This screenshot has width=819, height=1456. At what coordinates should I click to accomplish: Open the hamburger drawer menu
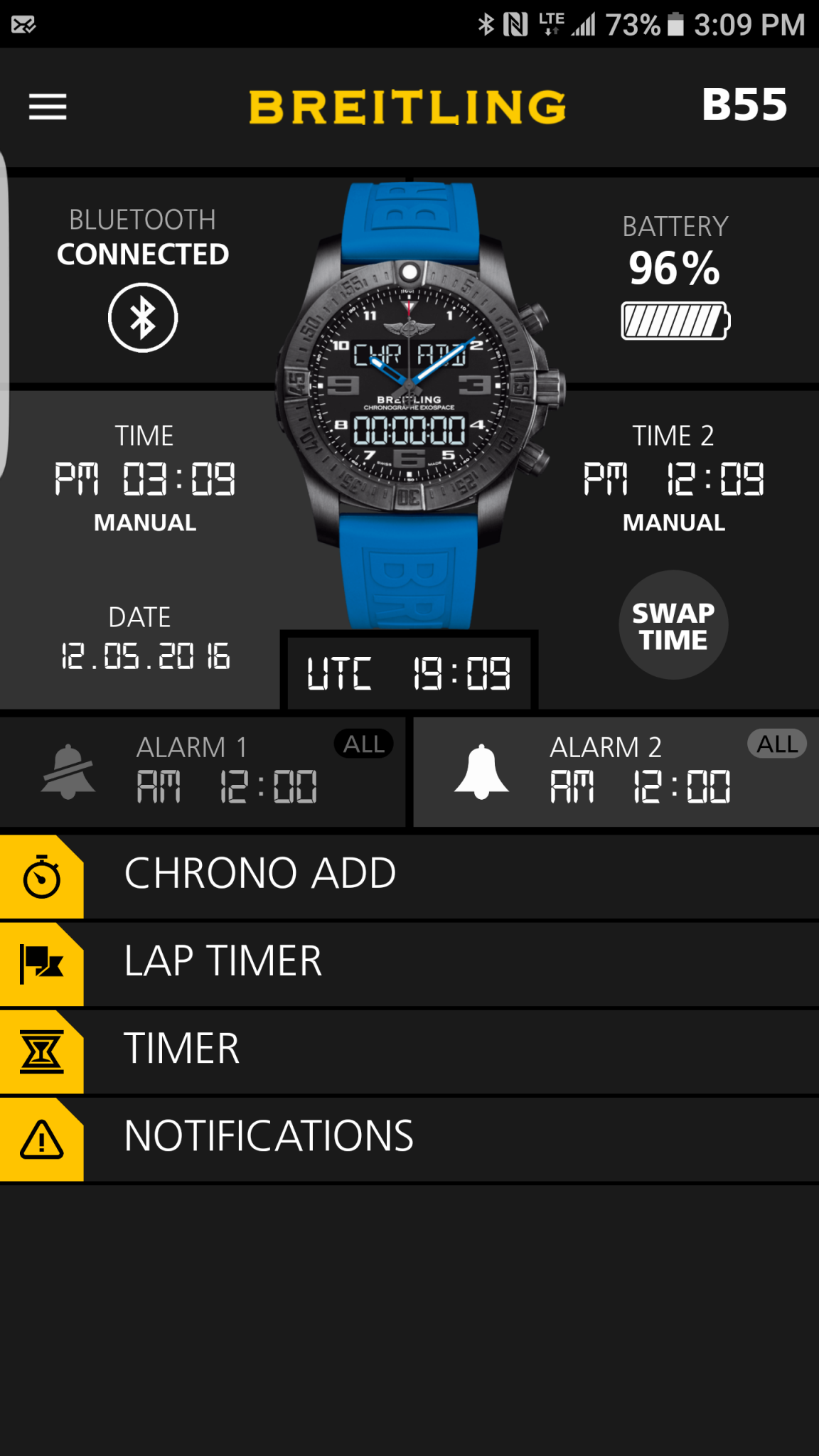click(48, 107)
